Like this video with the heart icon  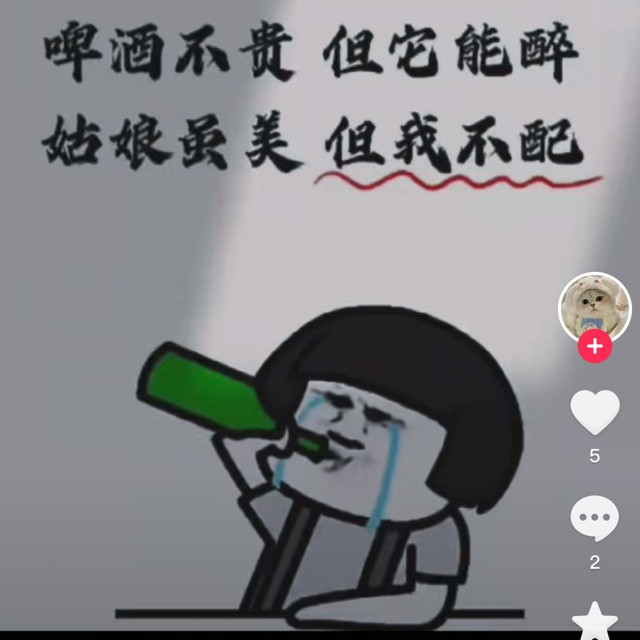[x=595, y=412]
